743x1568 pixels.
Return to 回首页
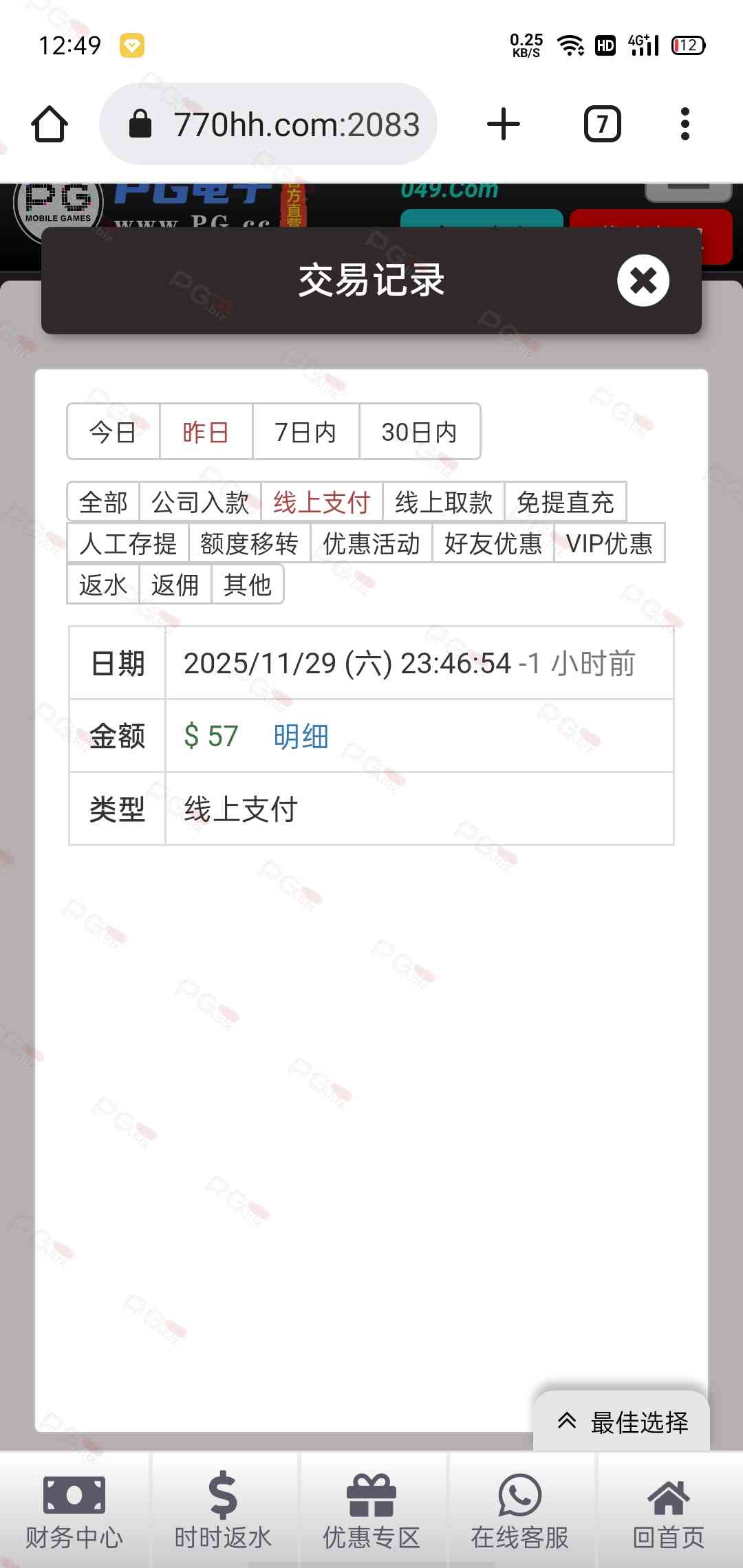coord(668,1511)
